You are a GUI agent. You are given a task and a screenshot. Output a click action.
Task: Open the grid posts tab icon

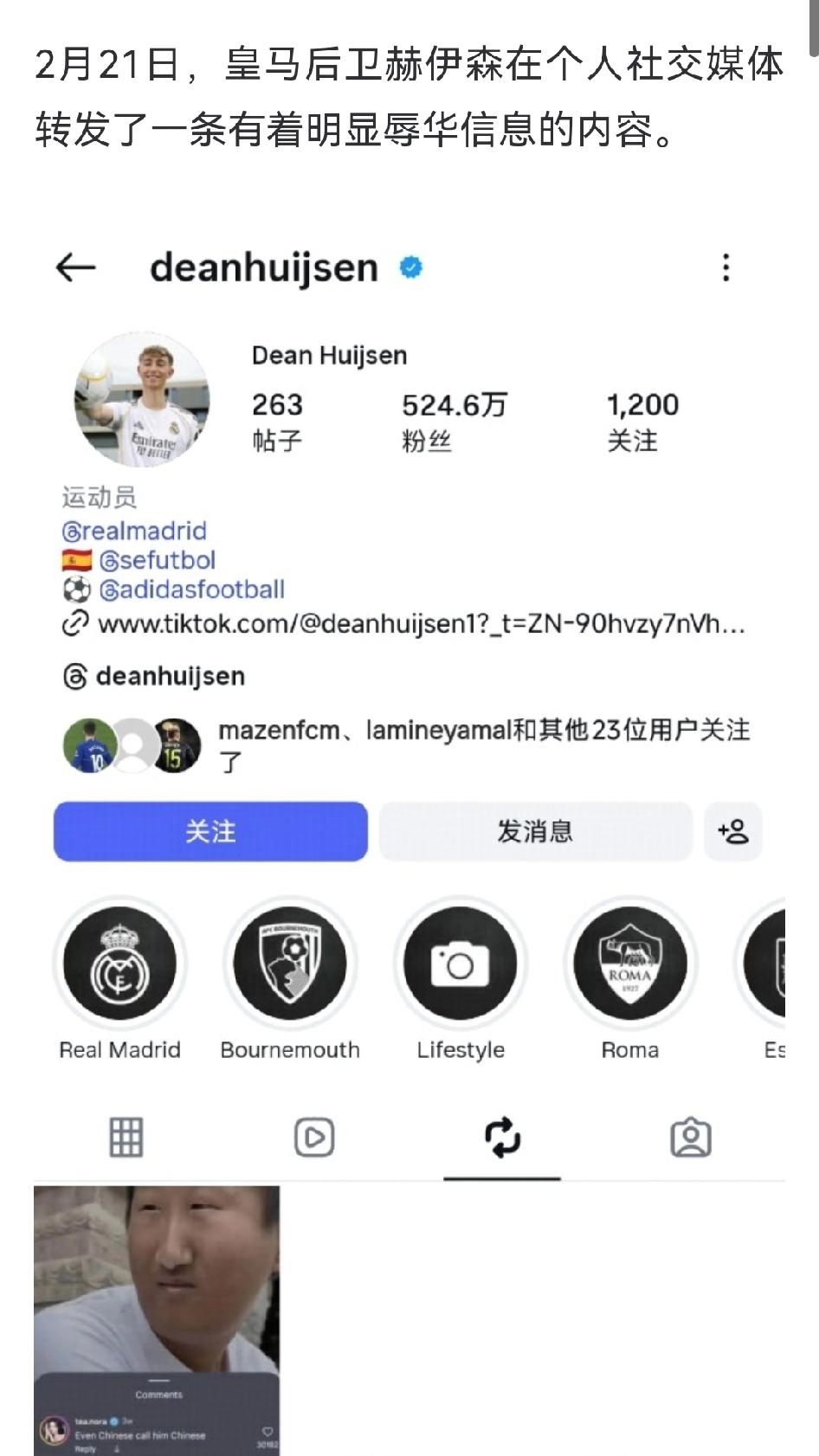(x=126, y=1137)
